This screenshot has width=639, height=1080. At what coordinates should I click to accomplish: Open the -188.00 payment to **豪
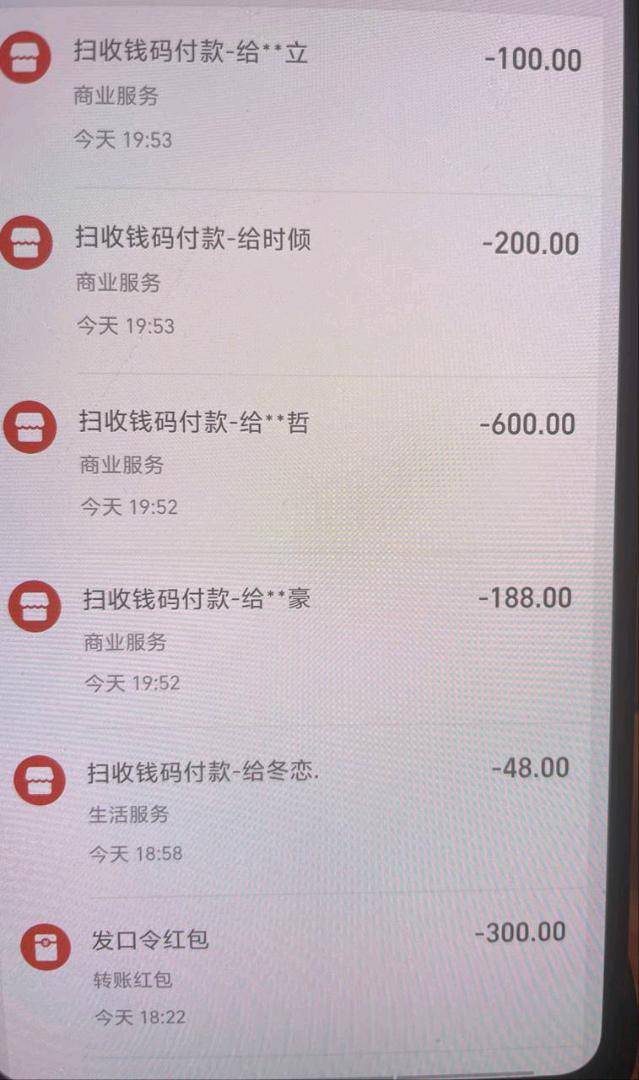[300, 640]
